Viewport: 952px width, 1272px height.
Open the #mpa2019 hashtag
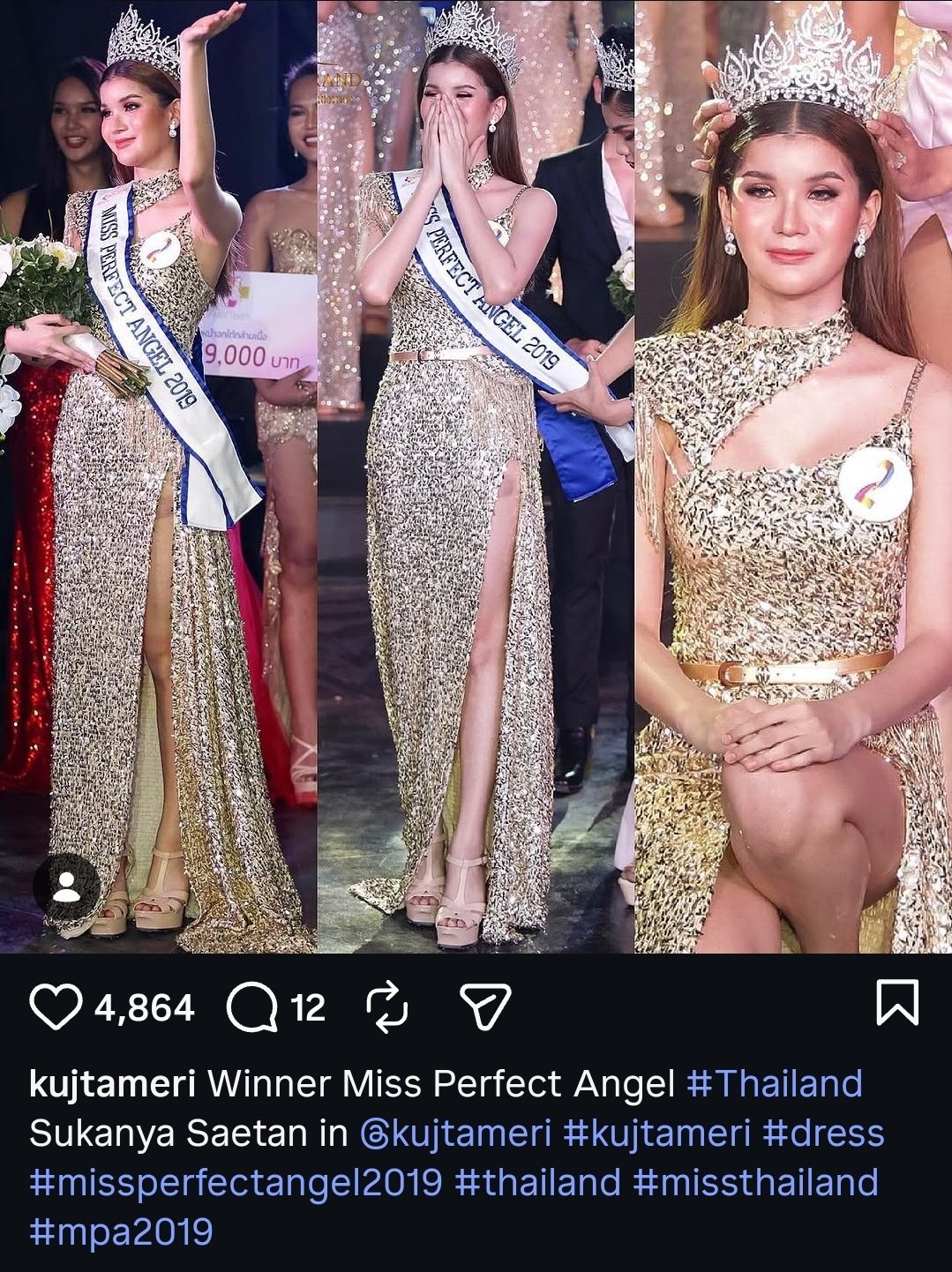point(121,1232)
